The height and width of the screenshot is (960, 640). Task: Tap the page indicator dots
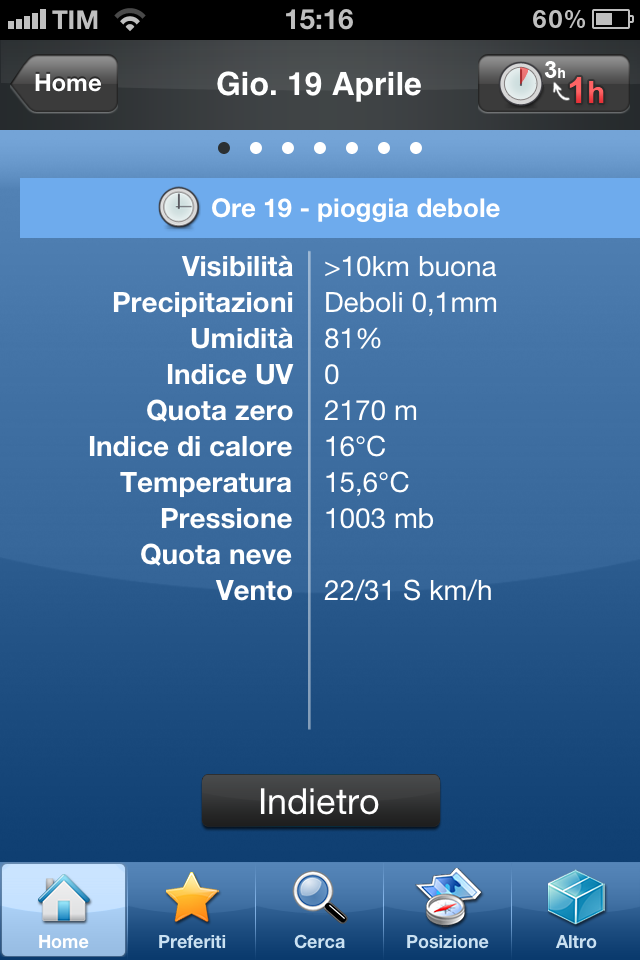pyautogui.click(x=320, y=148)
